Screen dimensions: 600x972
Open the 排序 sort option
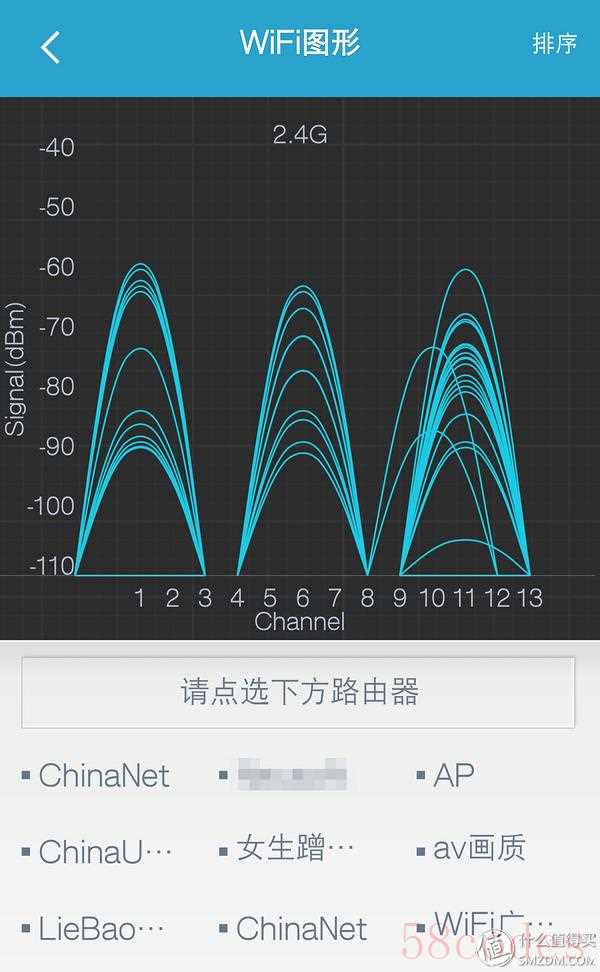tap(554, 44)
